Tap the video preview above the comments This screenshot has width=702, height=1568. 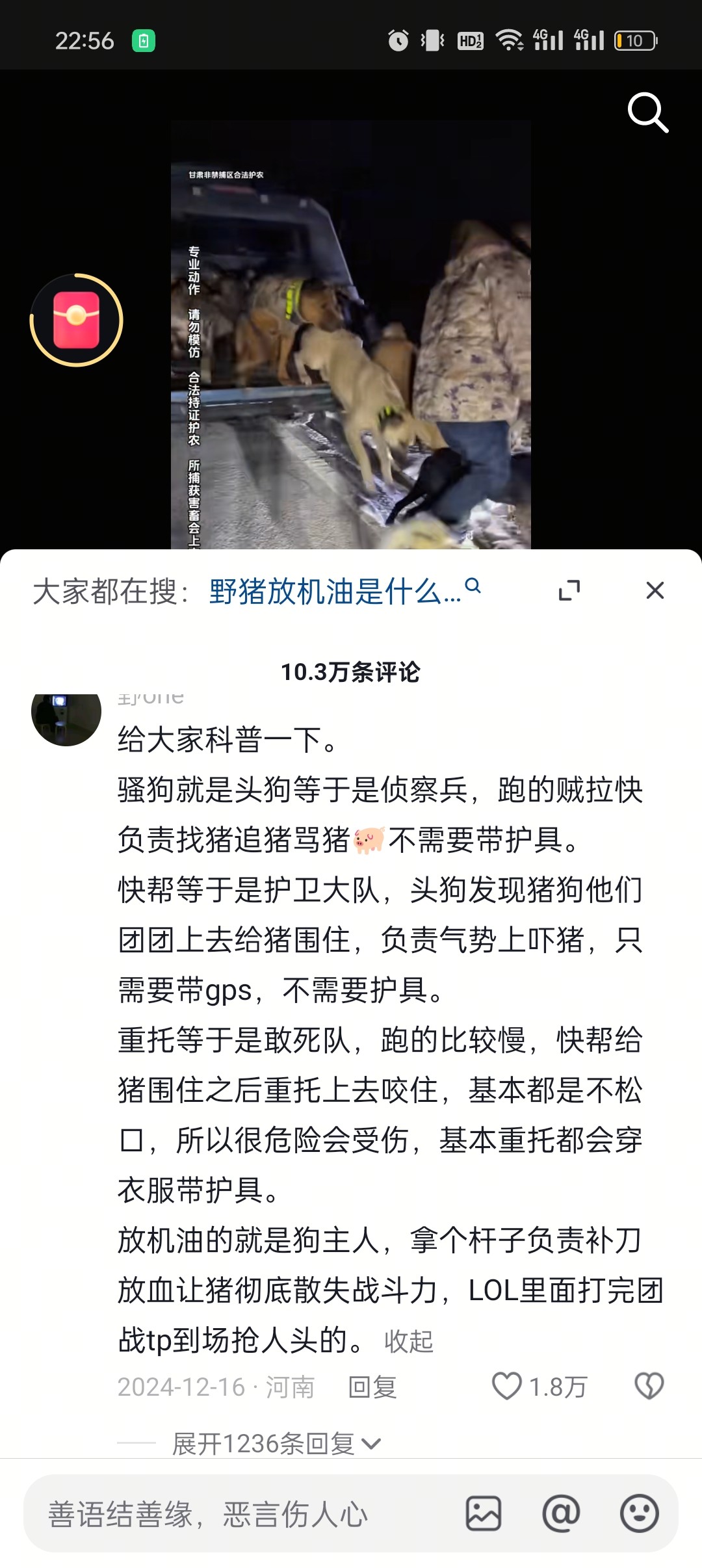coord(350,335)
